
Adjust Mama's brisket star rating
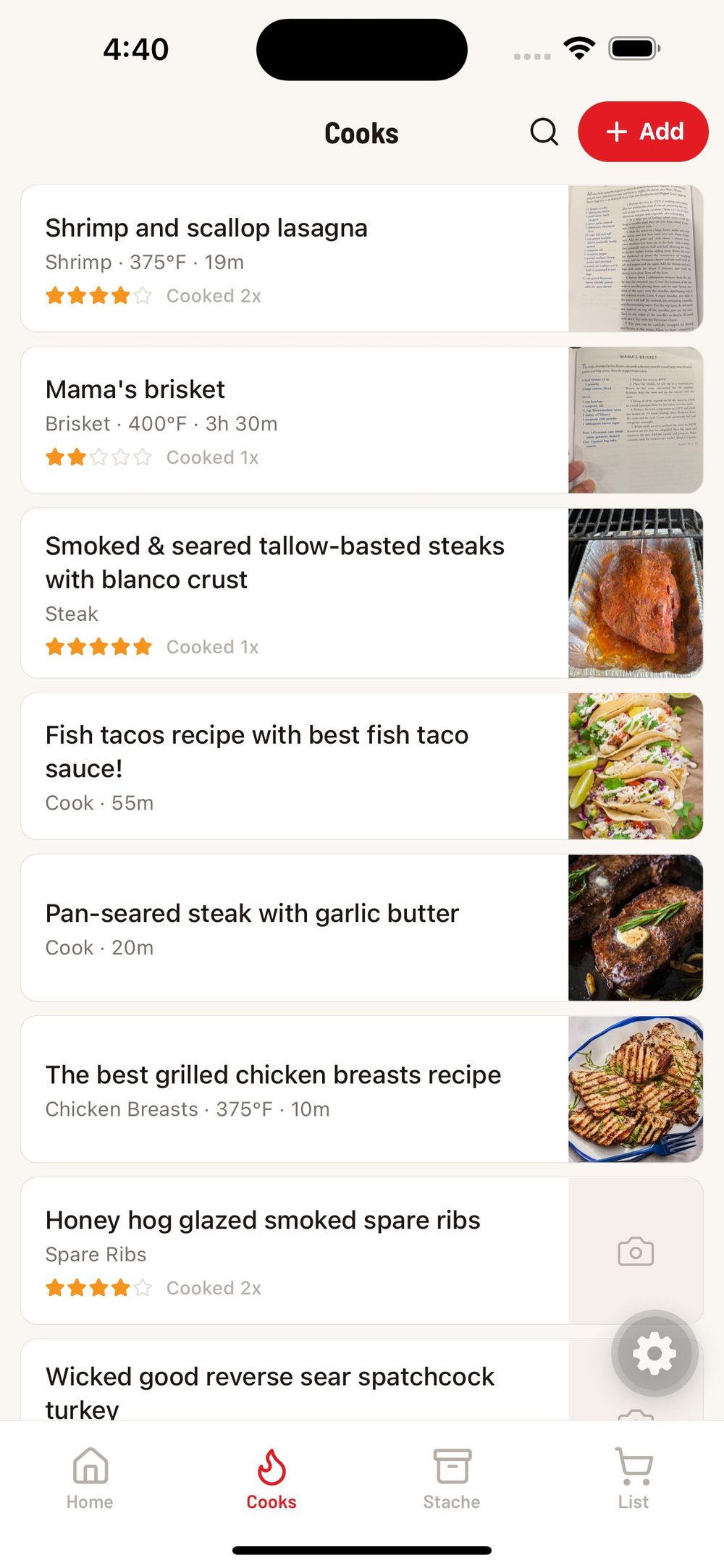coord(99,457)
